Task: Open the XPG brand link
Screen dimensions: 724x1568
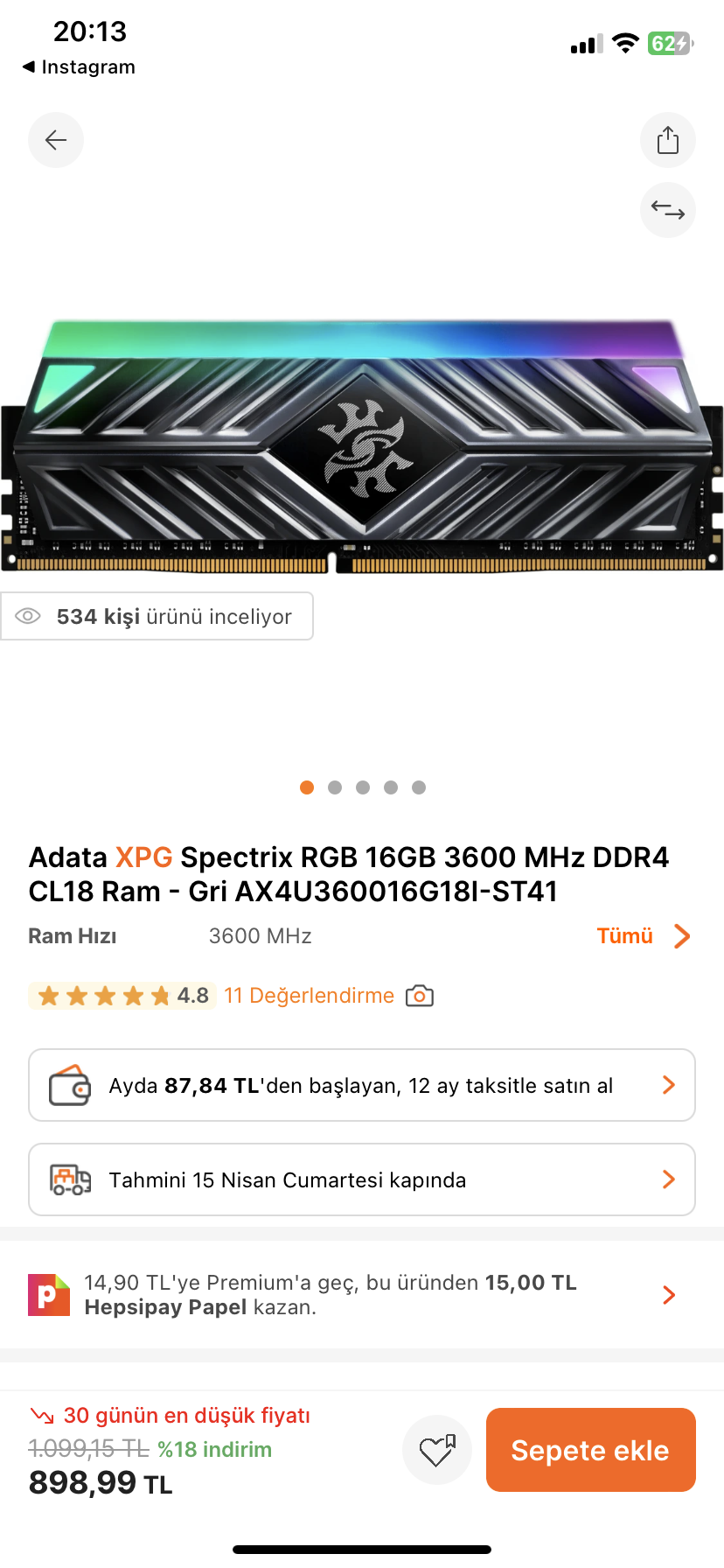Action: point(143,857)
